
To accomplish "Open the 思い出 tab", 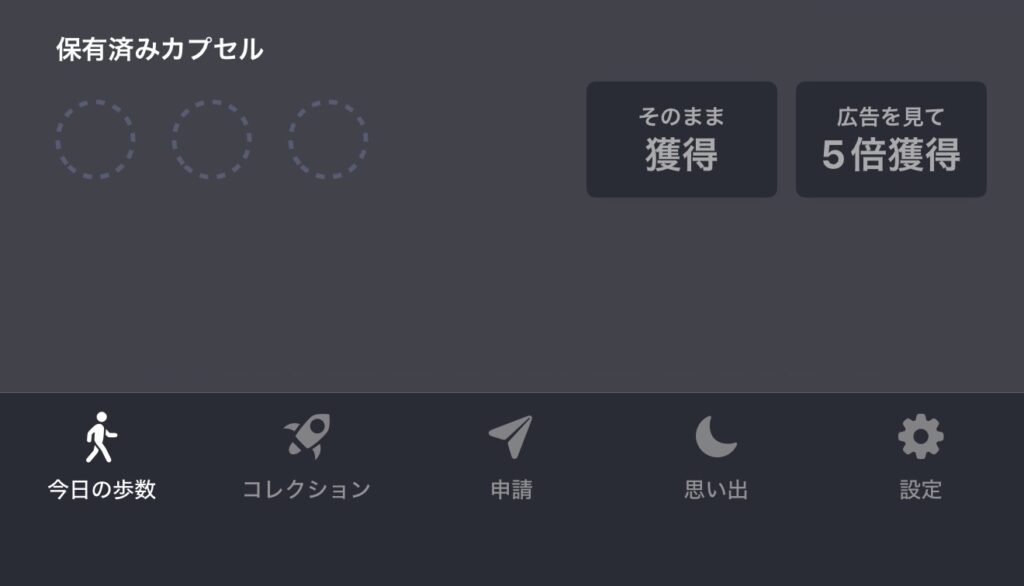I will click(716, 456).
